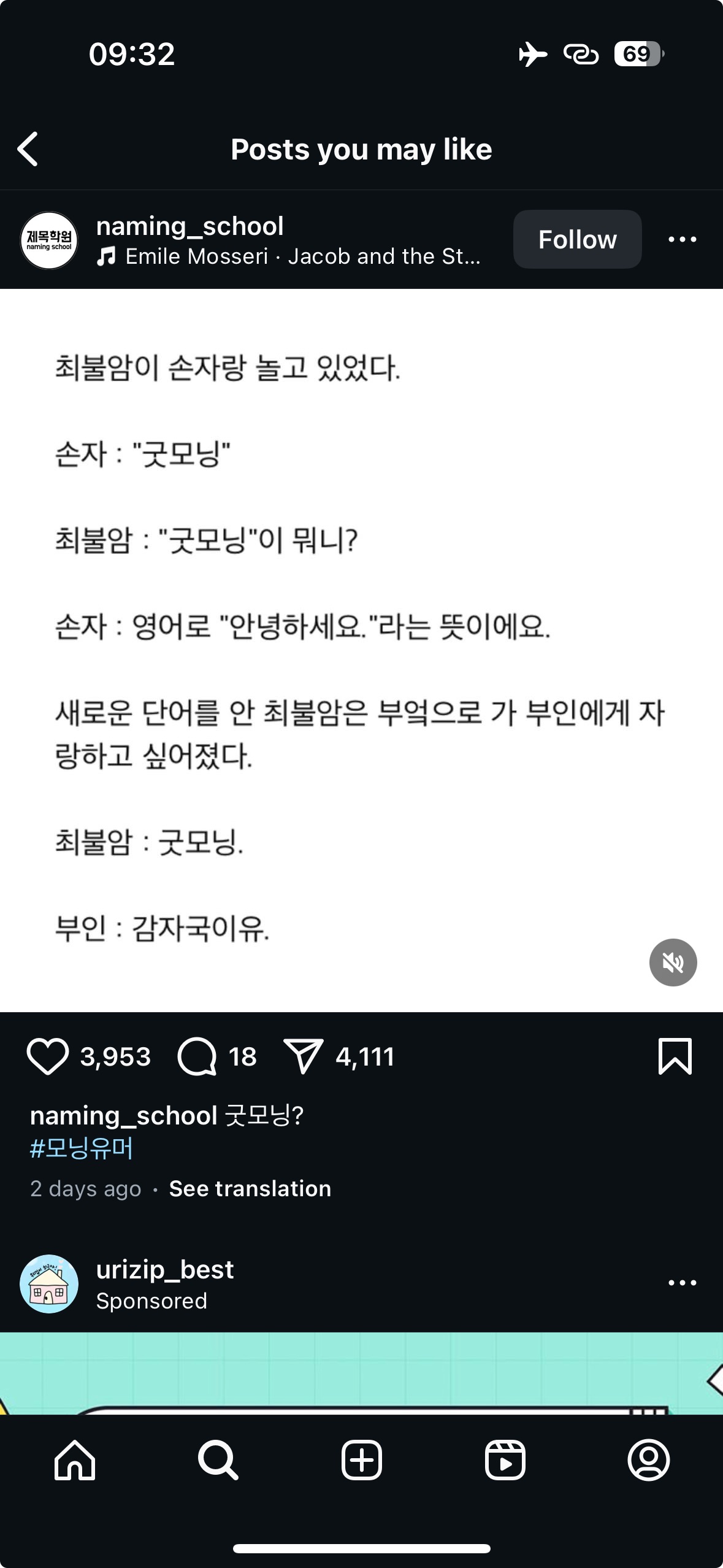Unmute the post audio

[673, 963]
